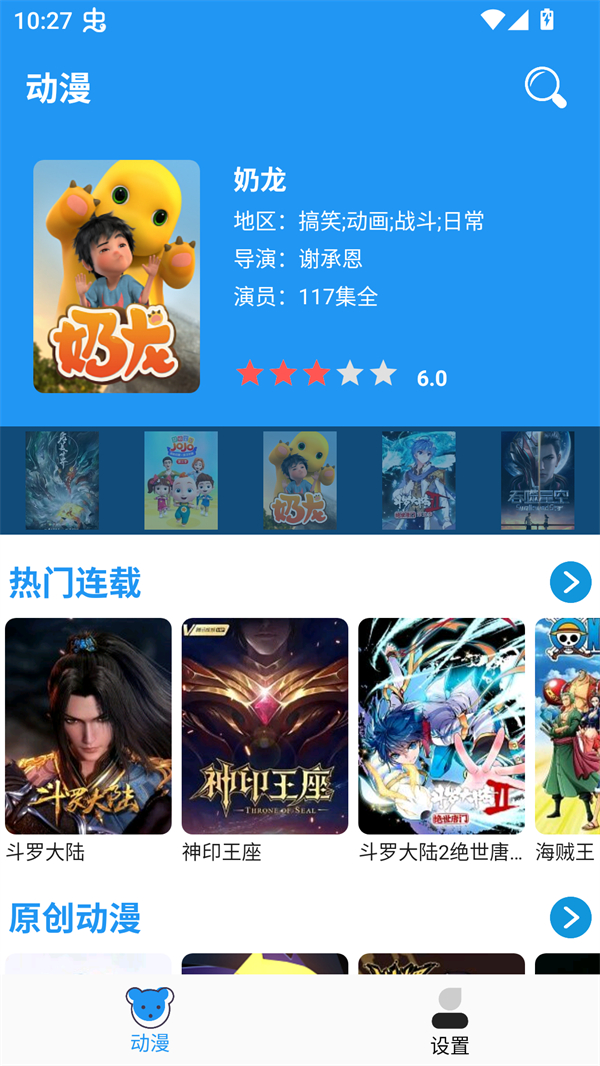Select the 吞噬星空 thumbnail in the carousel strip
The width and height of the screenshot is (600, 1066).
click(537, 480)
